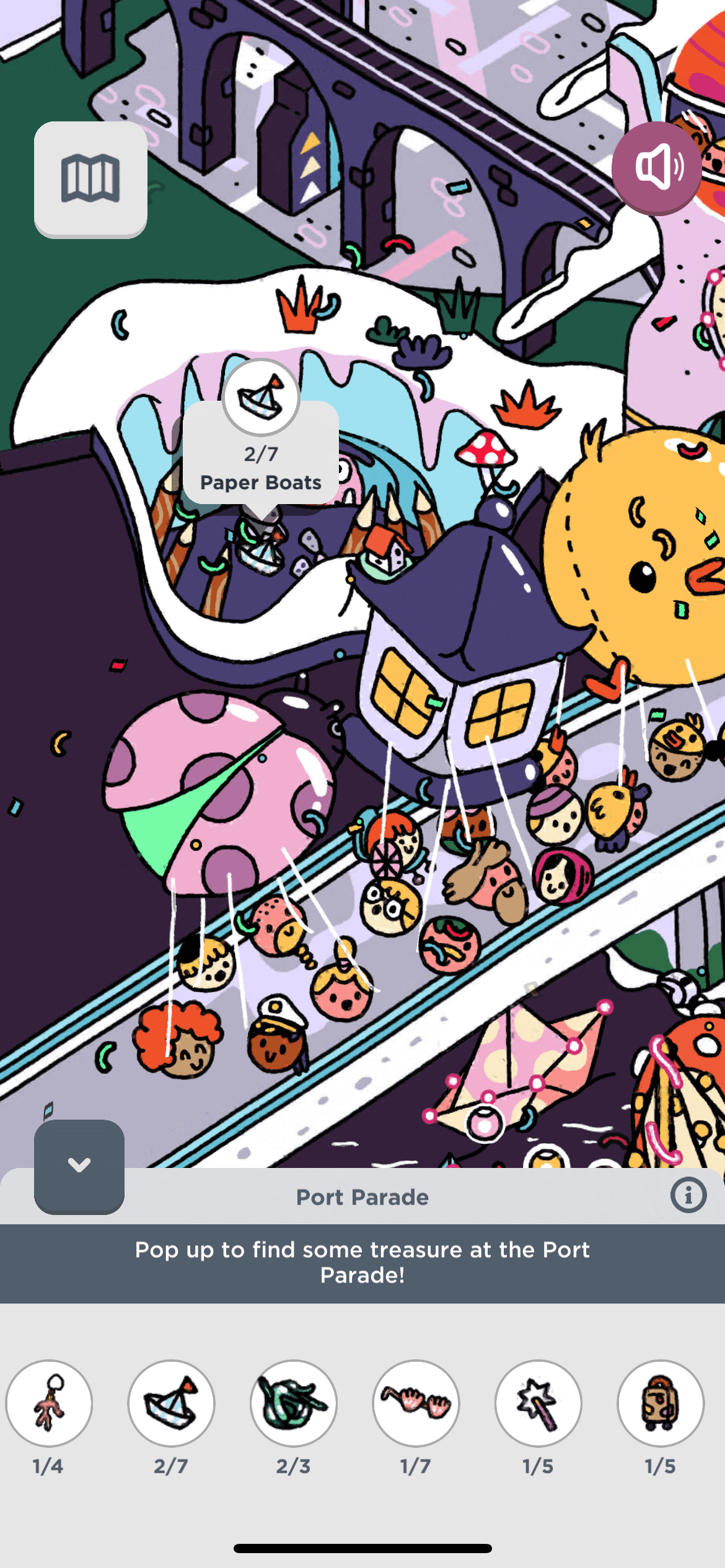Select the suitcase item 1/5
The width and height of the screenshot is (725, 1568).
(x=661, y=1403)
